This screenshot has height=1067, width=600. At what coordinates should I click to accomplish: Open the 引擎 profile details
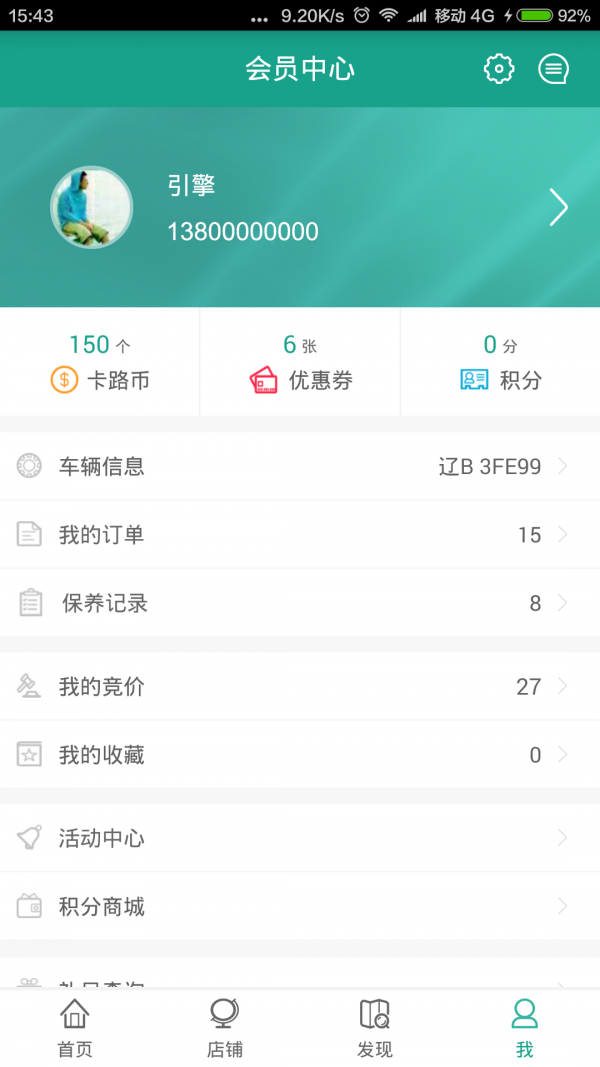pyautogui.click(x=300, y=208)
